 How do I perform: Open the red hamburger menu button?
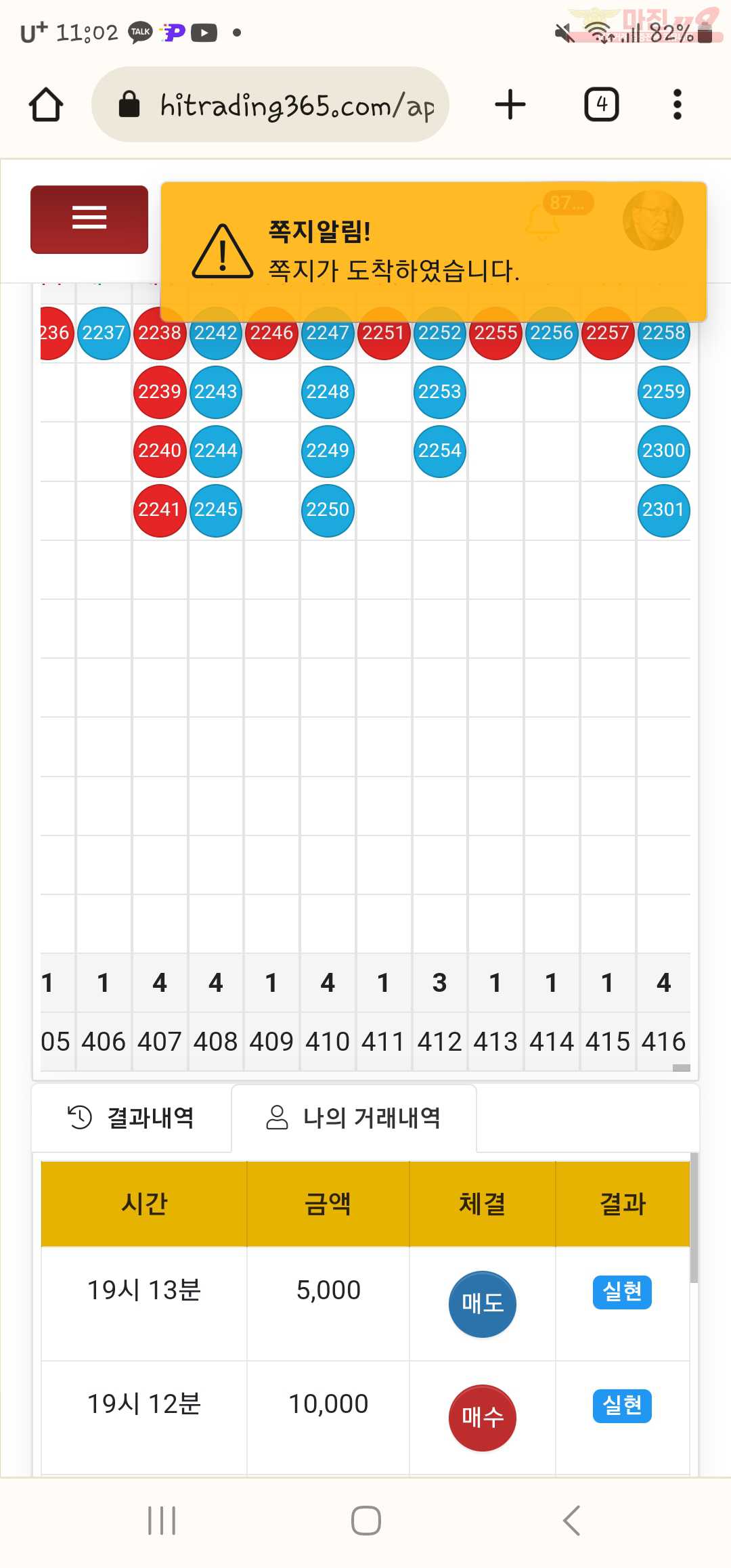click(89, 219)
